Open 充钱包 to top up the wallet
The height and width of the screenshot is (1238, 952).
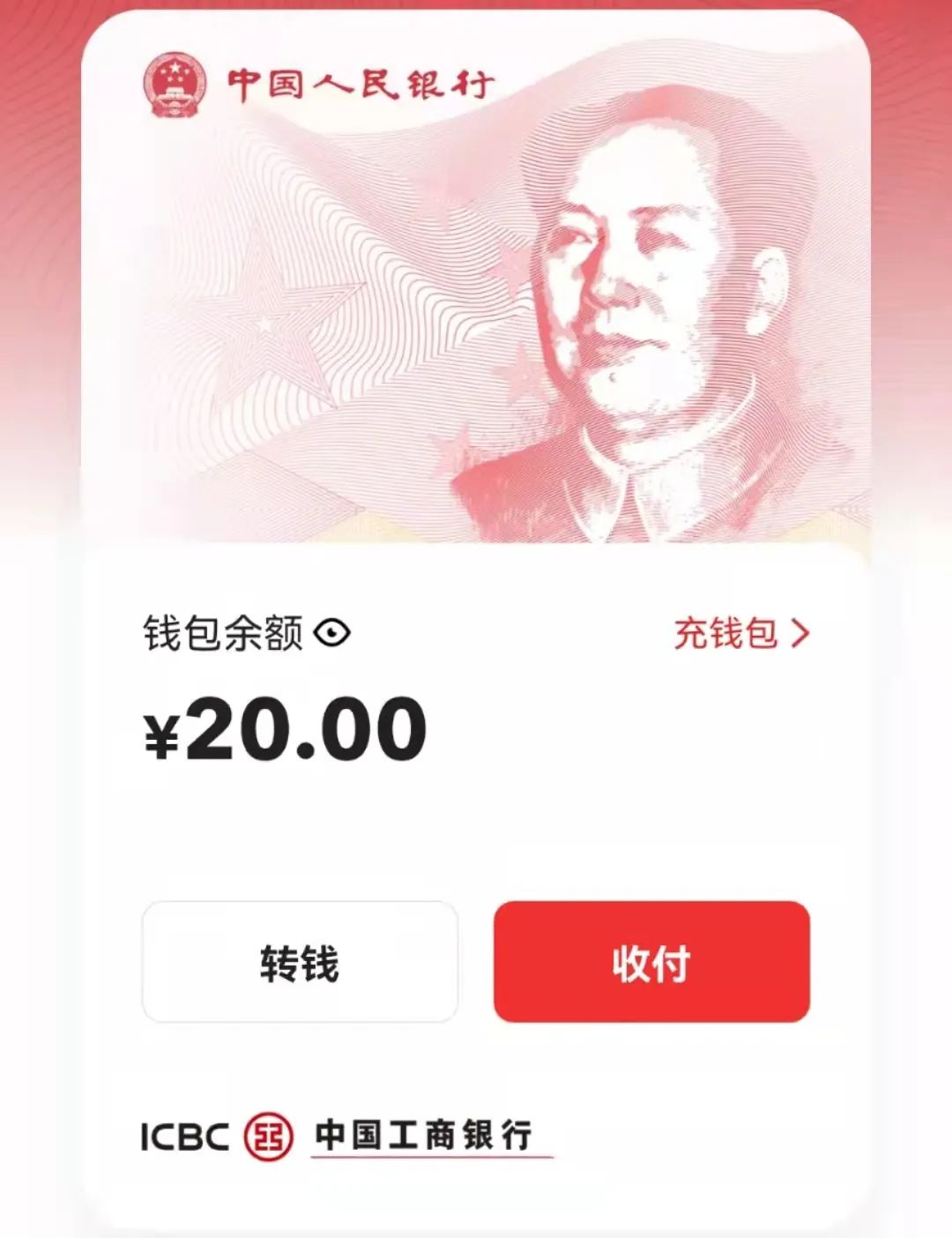(x=740, y=633)
